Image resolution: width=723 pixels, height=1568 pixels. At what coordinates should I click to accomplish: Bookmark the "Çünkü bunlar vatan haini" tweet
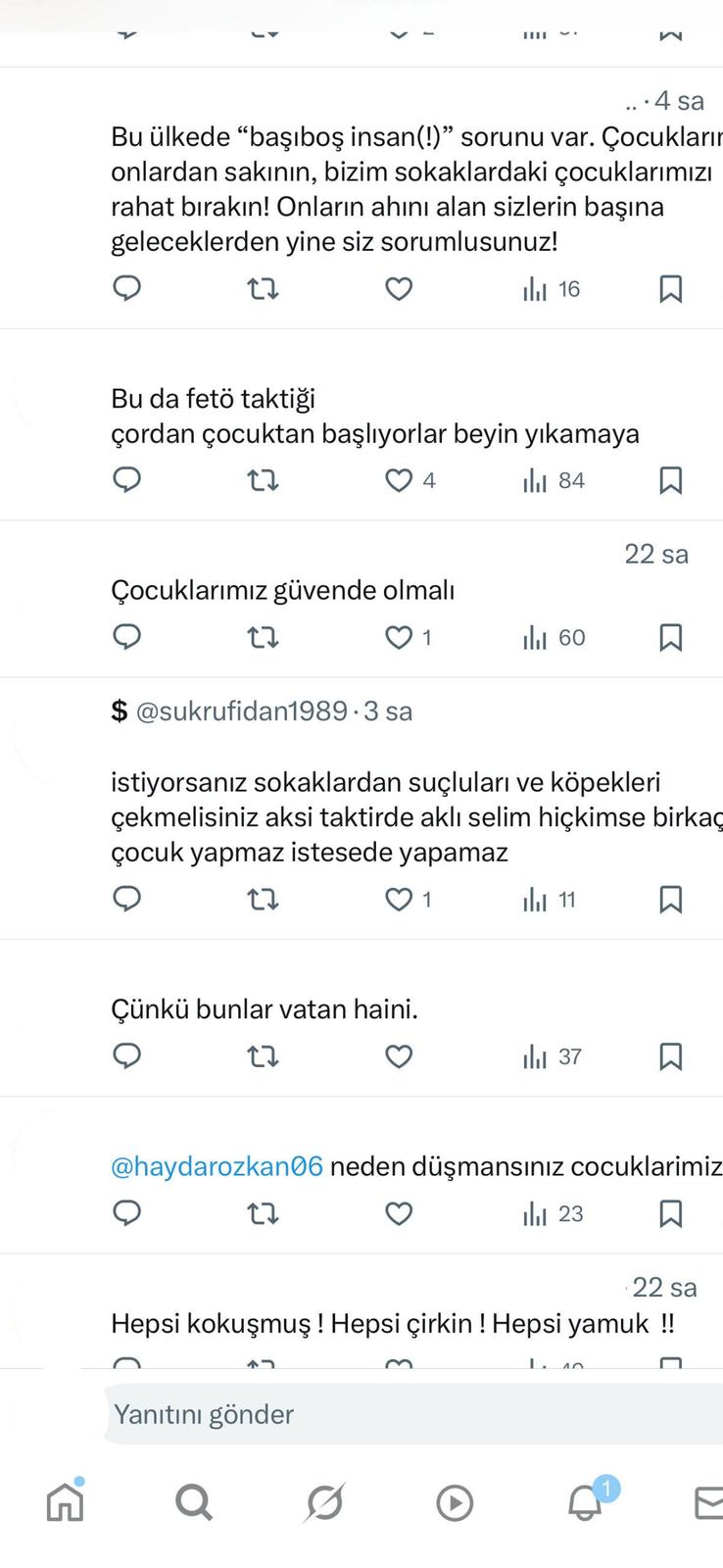point(670,1056)
